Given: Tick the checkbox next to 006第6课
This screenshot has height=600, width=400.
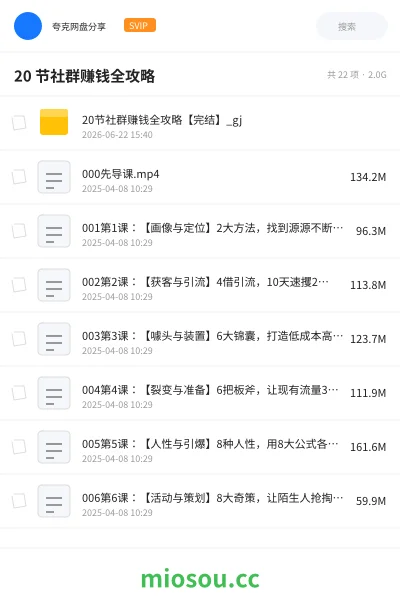Looking at the screenshot, I should 19,501.
